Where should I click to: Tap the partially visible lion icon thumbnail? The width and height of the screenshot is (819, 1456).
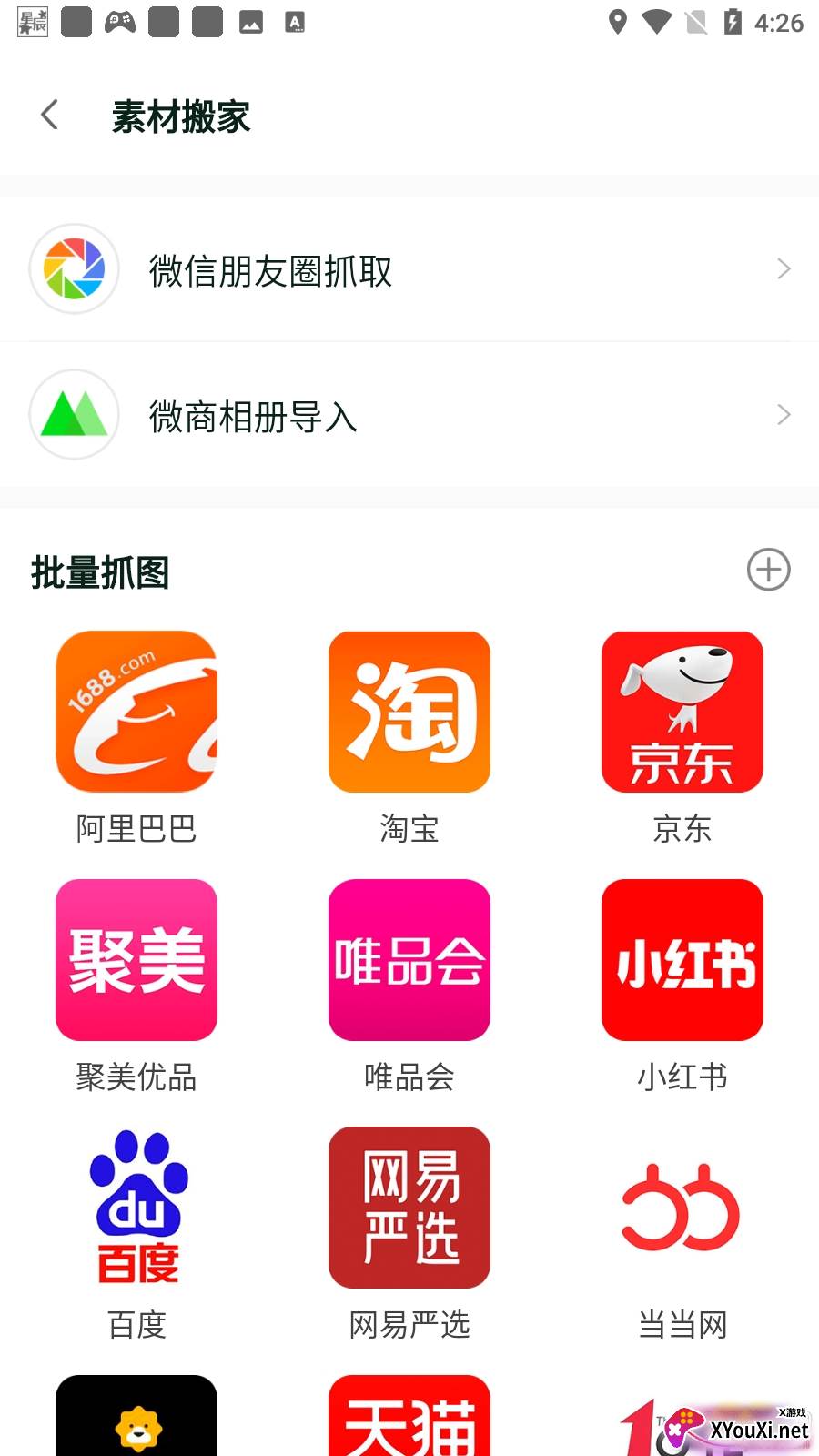tap(136, 1420)
